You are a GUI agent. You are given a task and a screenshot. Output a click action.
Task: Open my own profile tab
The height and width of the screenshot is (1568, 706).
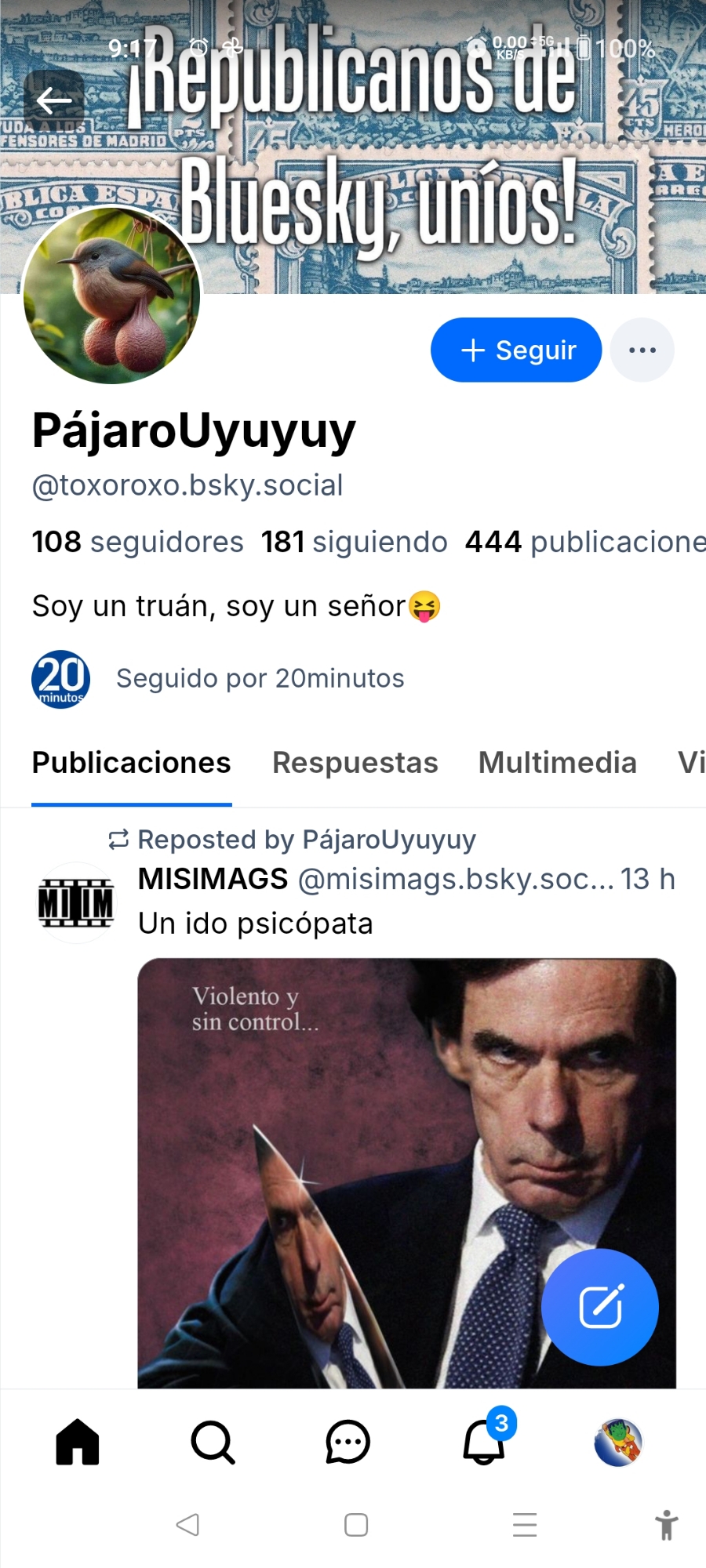(618, 1442)
